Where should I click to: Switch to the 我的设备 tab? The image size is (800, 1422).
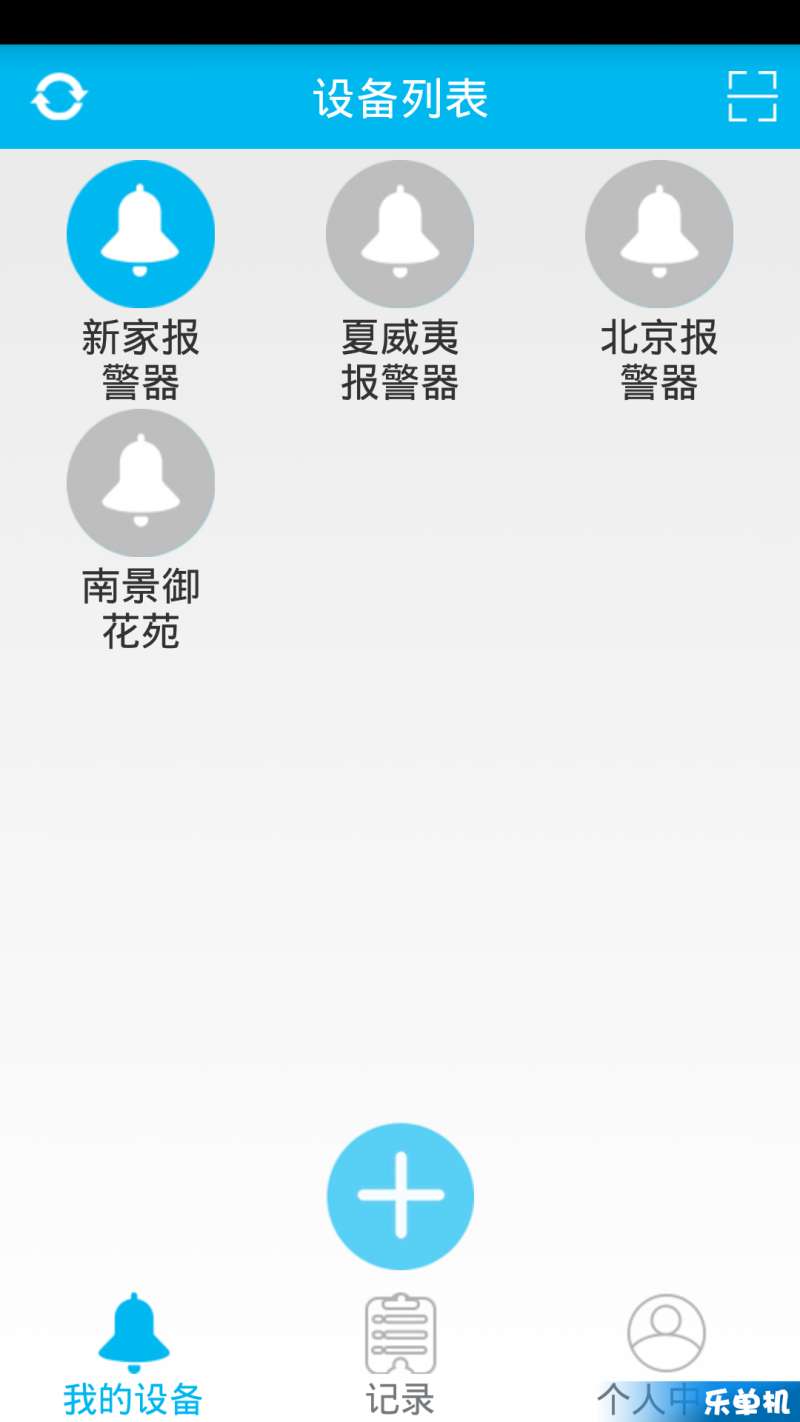point(133,1354)
